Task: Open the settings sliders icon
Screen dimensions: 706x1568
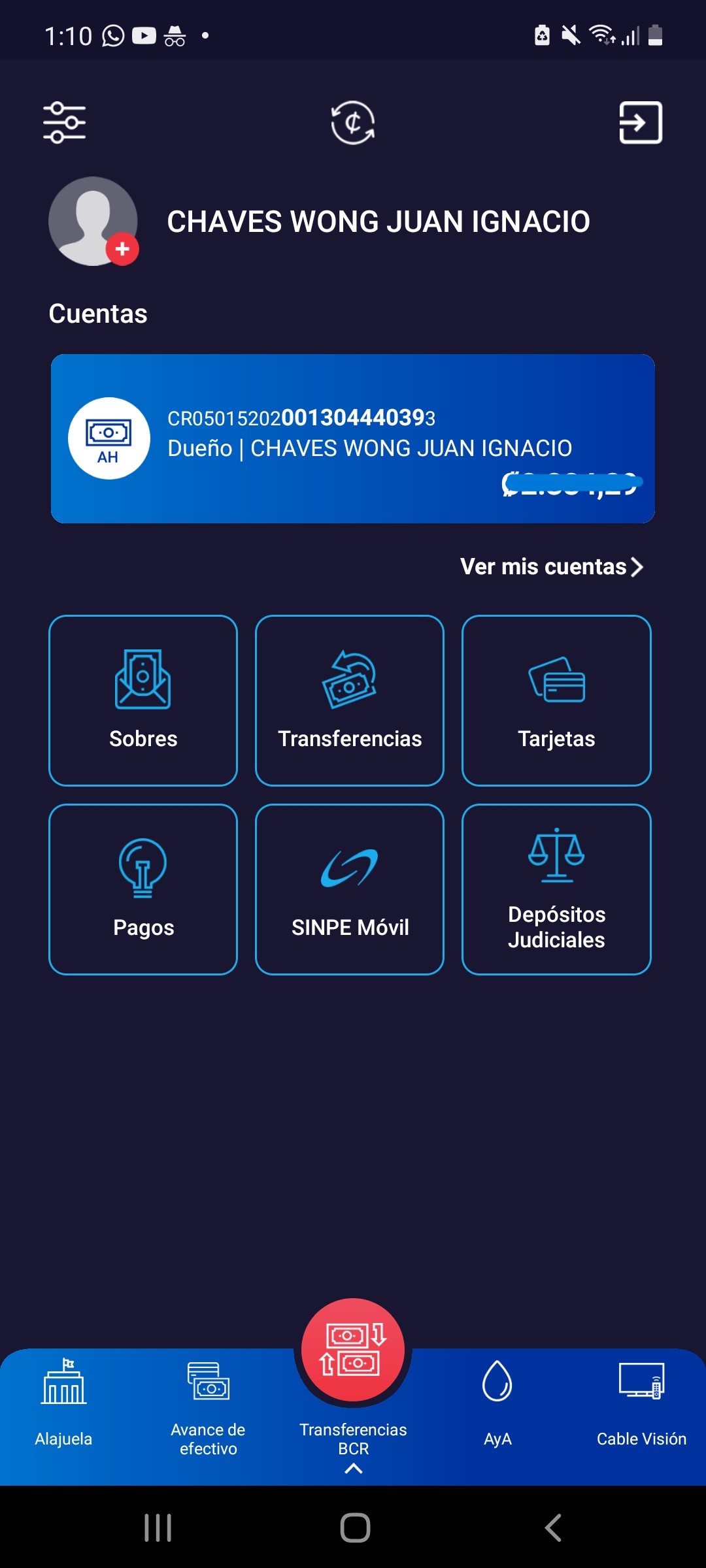Action: 64,122
